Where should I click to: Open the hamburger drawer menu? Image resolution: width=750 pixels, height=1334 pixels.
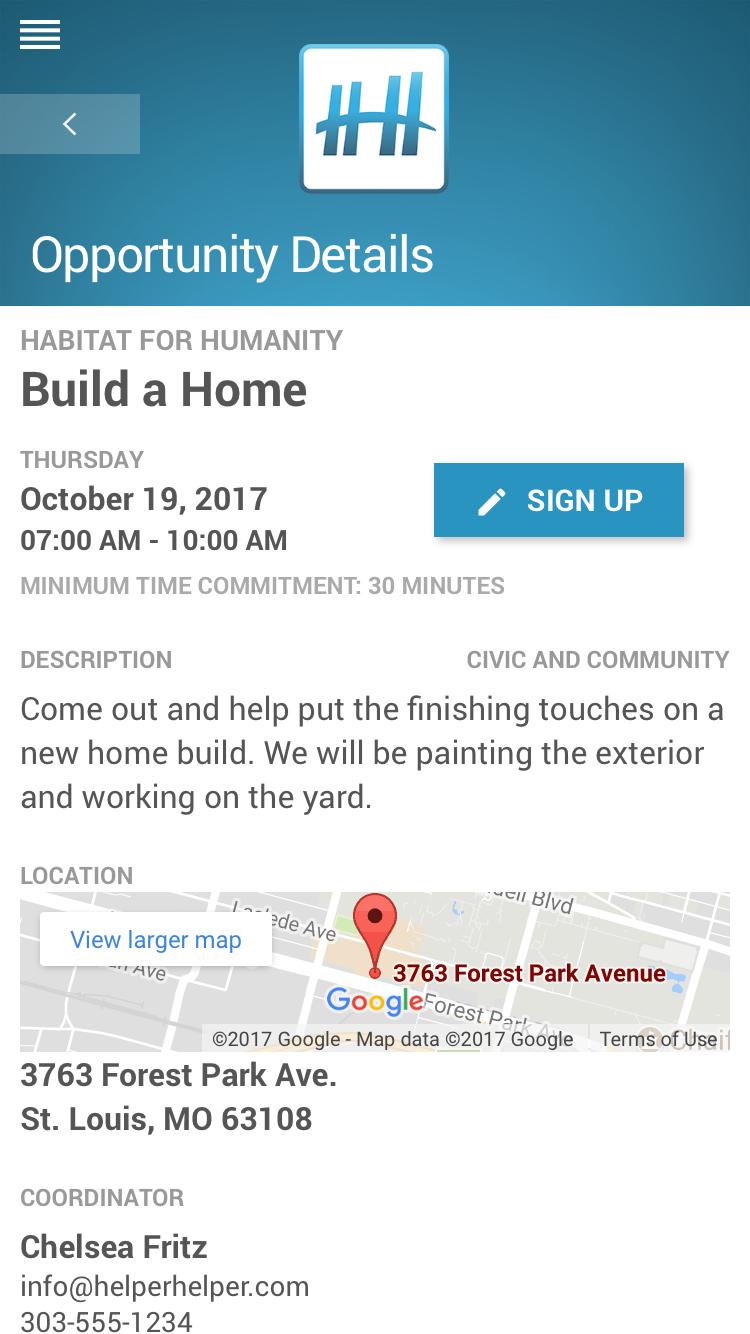(x=40, y=35)
